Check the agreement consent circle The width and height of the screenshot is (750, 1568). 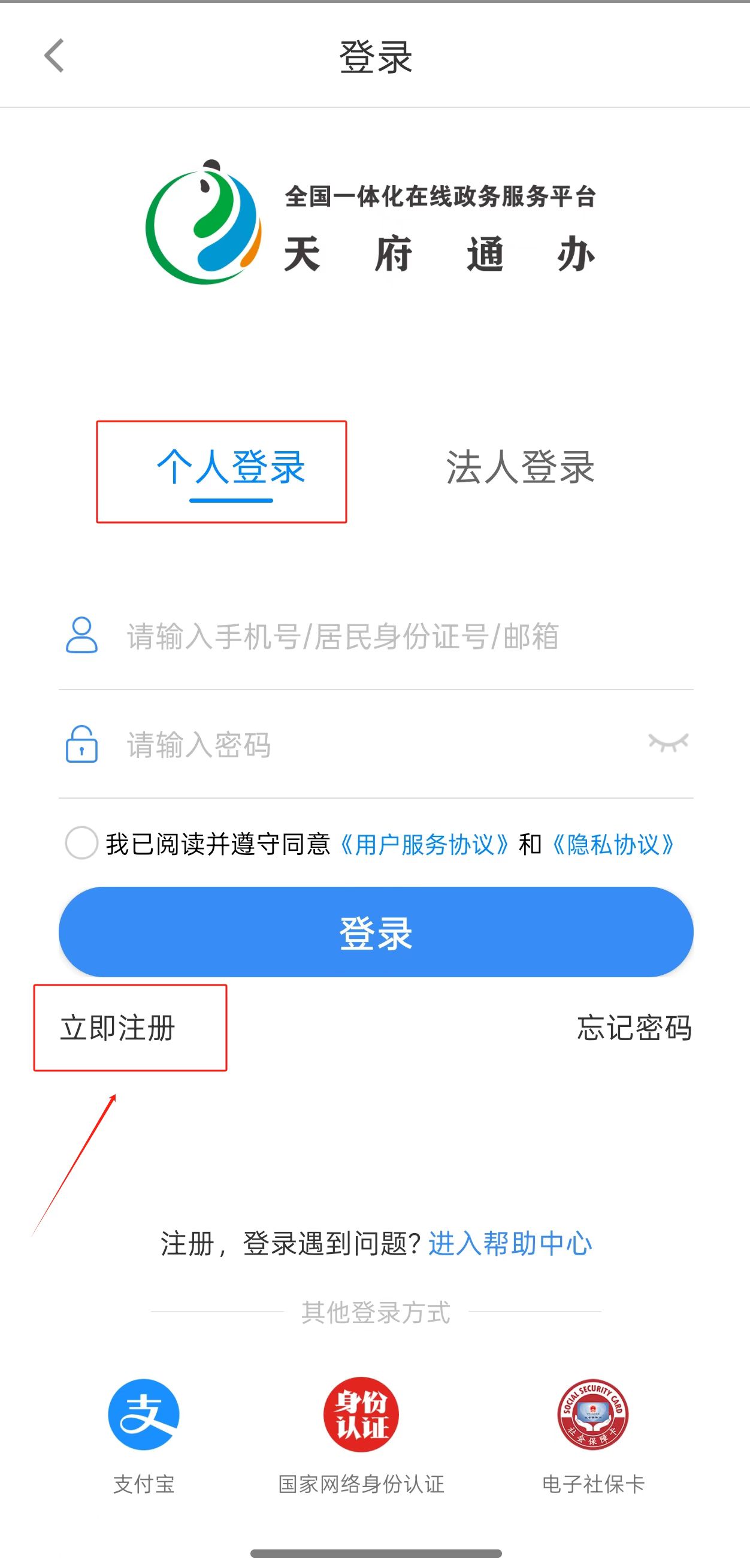[x=81, y=843]
